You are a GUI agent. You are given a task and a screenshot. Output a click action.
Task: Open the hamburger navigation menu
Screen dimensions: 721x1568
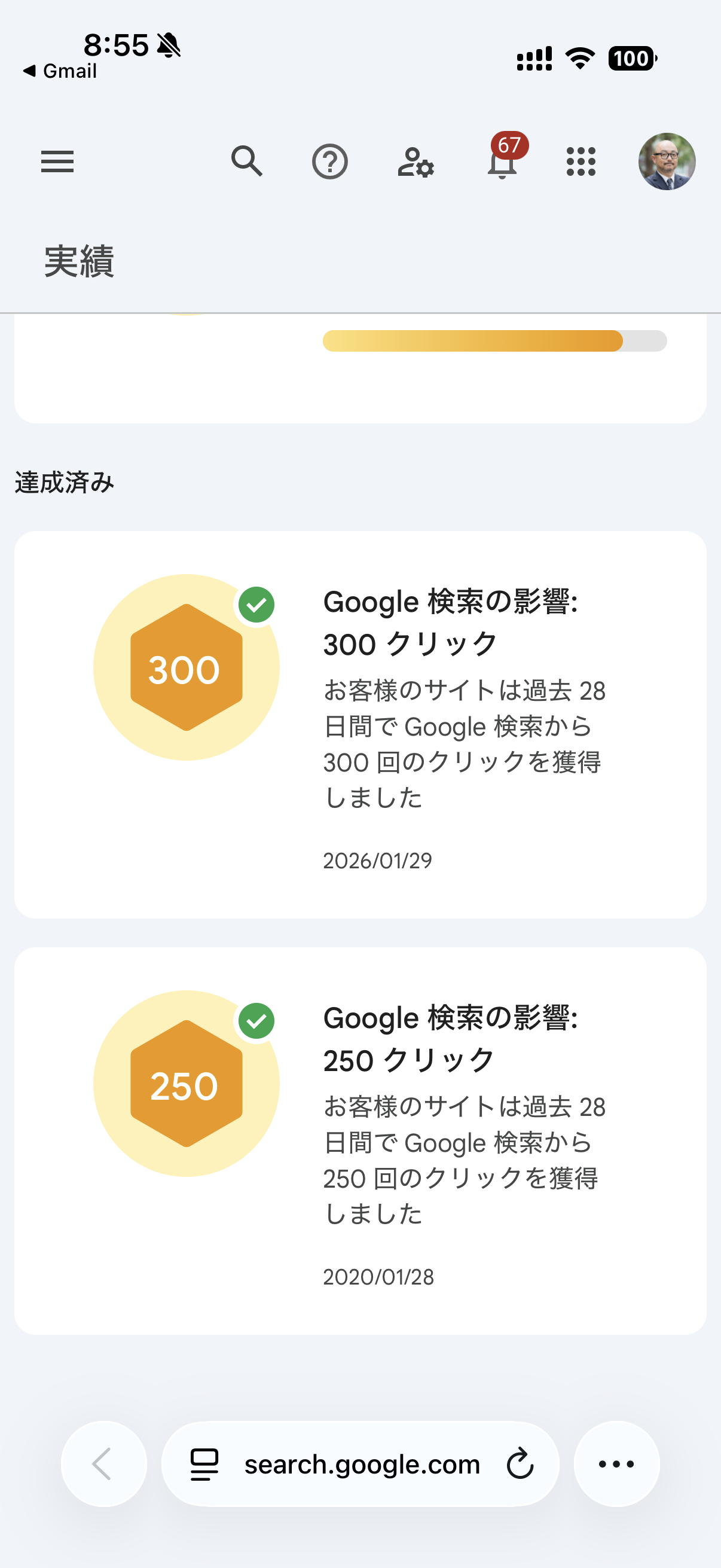click(x=58, y=162)
